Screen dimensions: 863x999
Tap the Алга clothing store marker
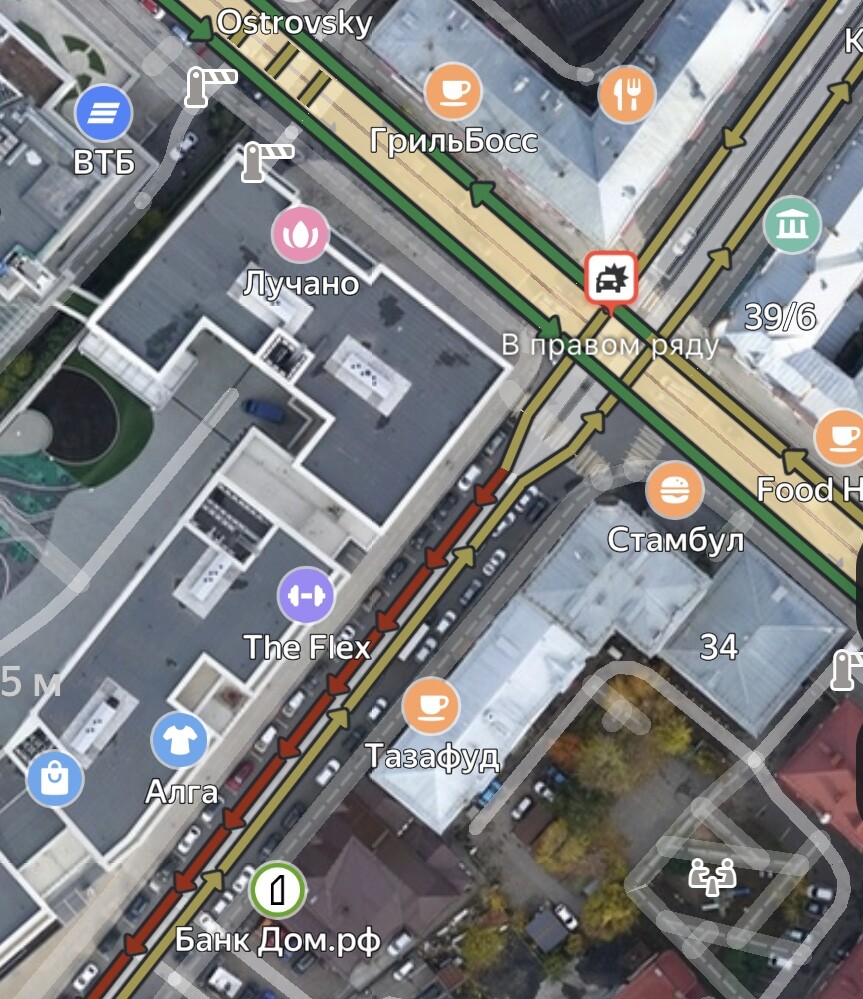(180, 741)
